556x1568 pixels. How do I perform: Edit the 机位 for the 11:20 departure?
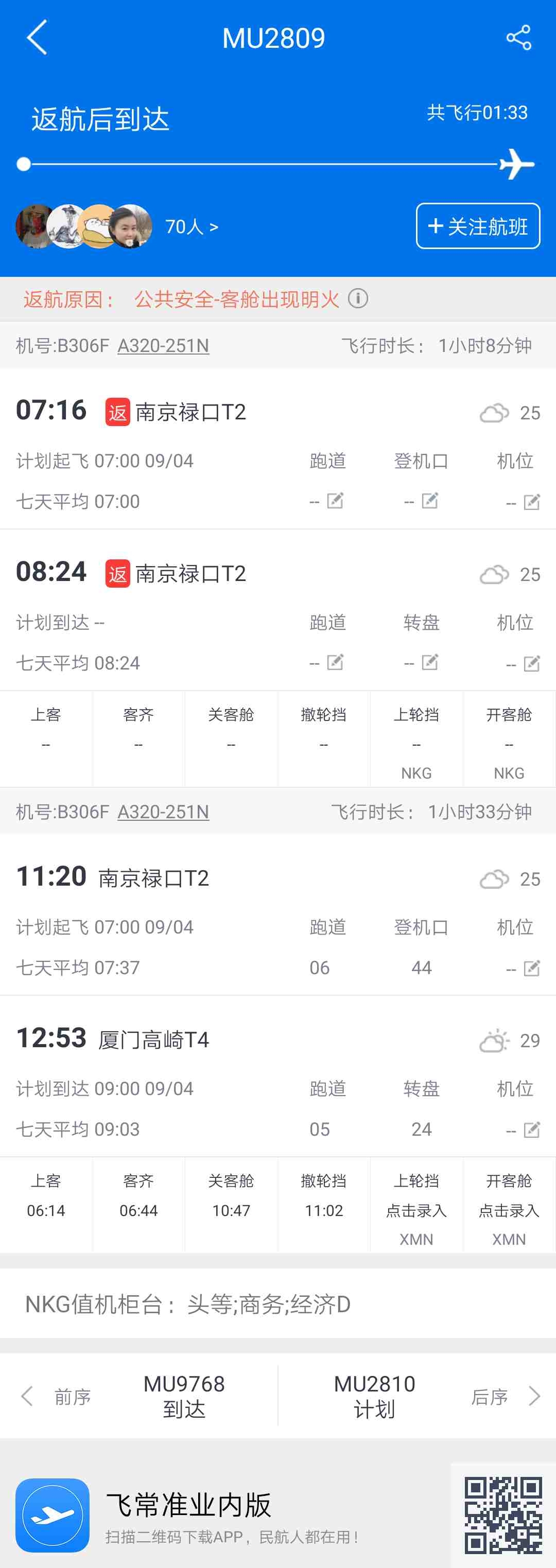531,968
